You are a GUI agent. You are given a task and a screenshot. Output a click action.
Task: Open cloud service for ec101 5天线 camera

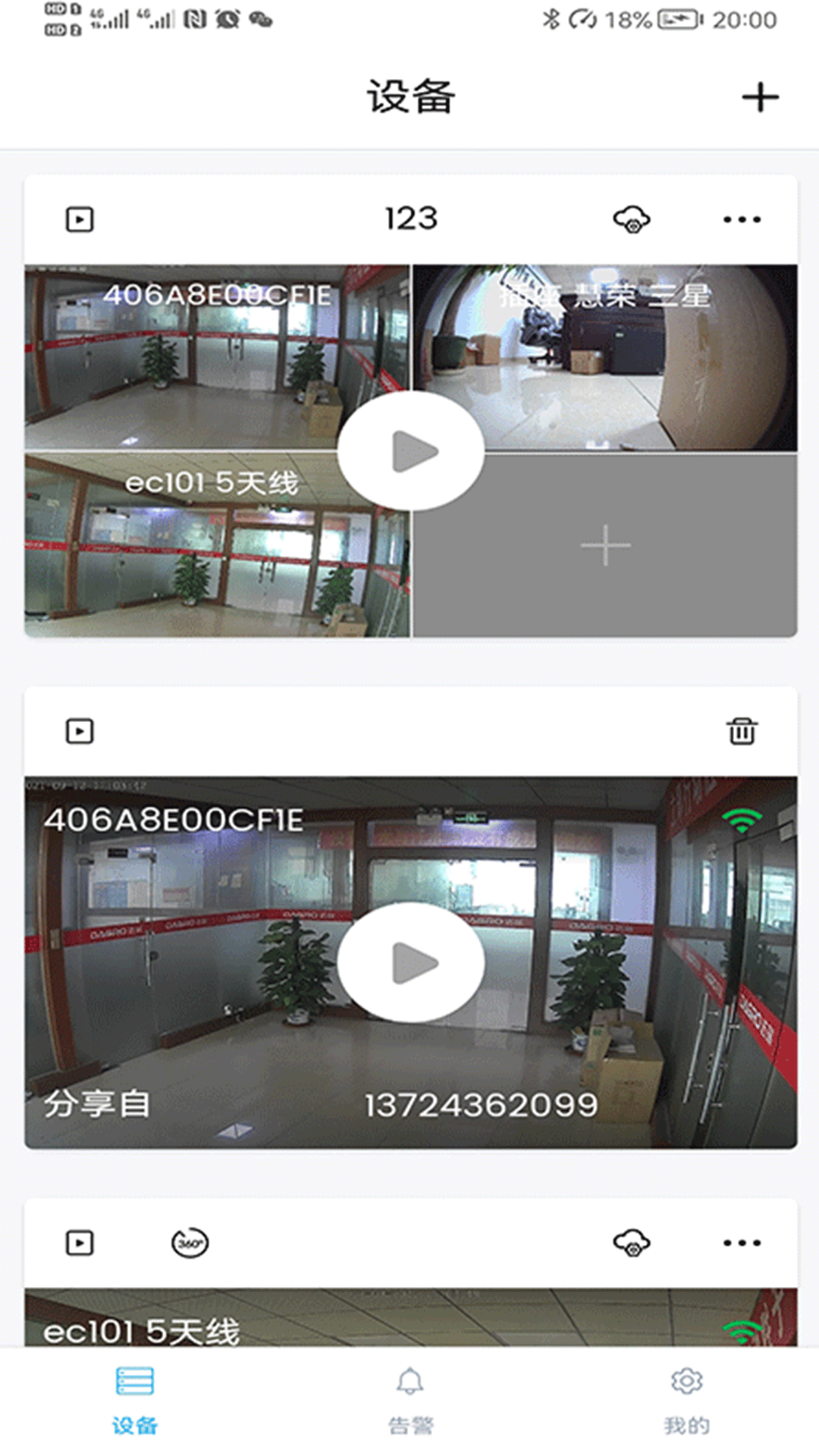[632, 1242]
